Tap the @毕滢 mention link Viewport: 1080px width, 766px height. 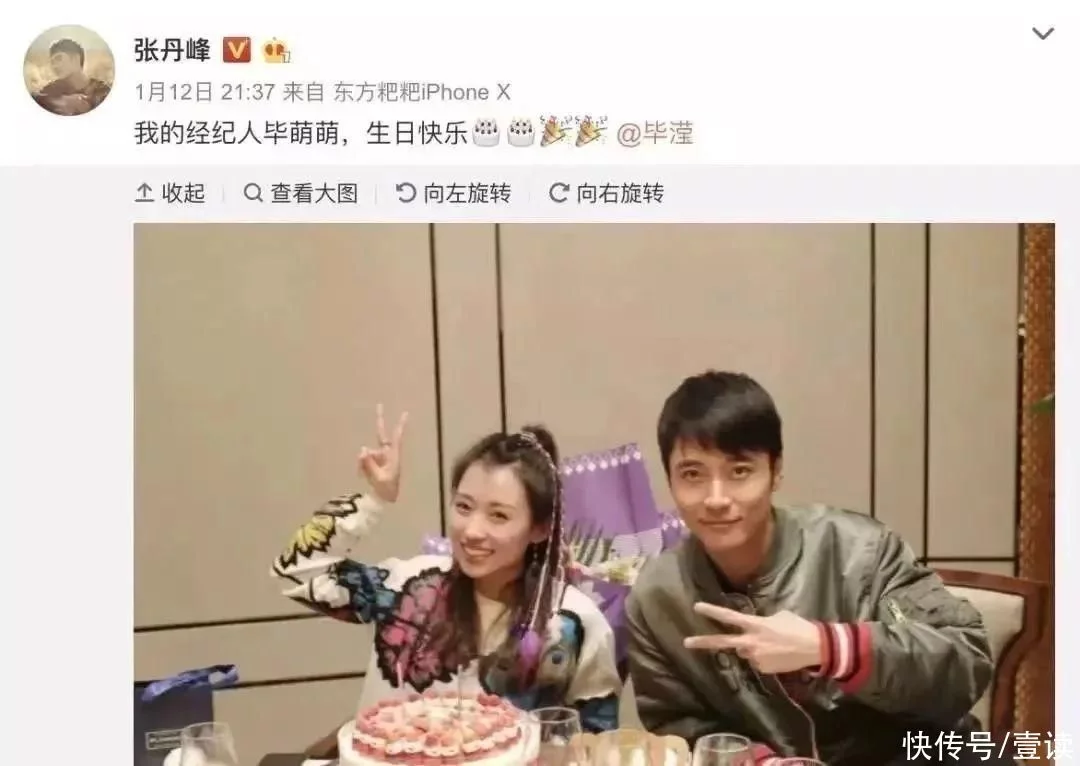point(655,133)
